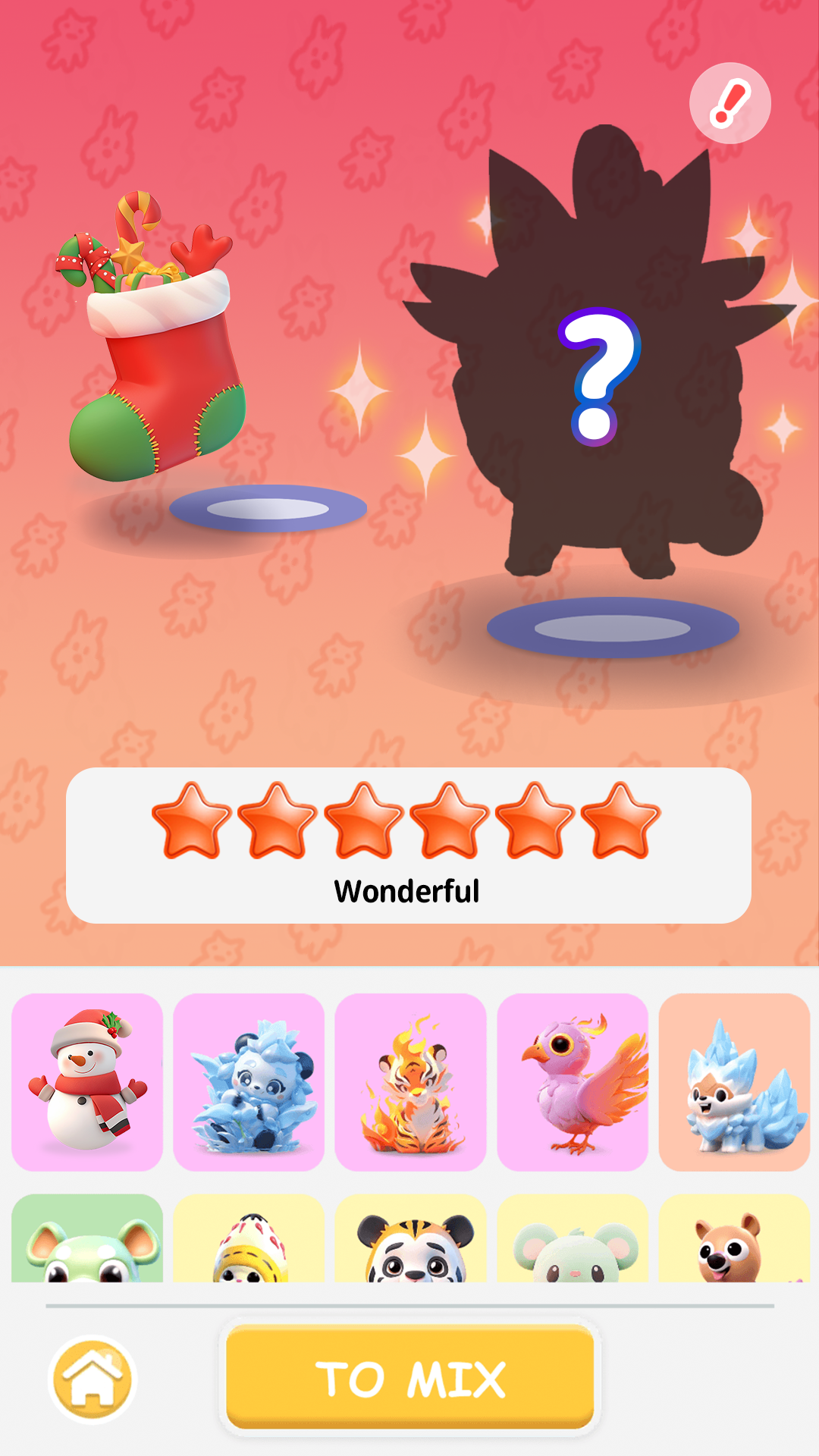Choose the ice crystal fox character
This screenshot has height=1456, width=819.
734,1081
